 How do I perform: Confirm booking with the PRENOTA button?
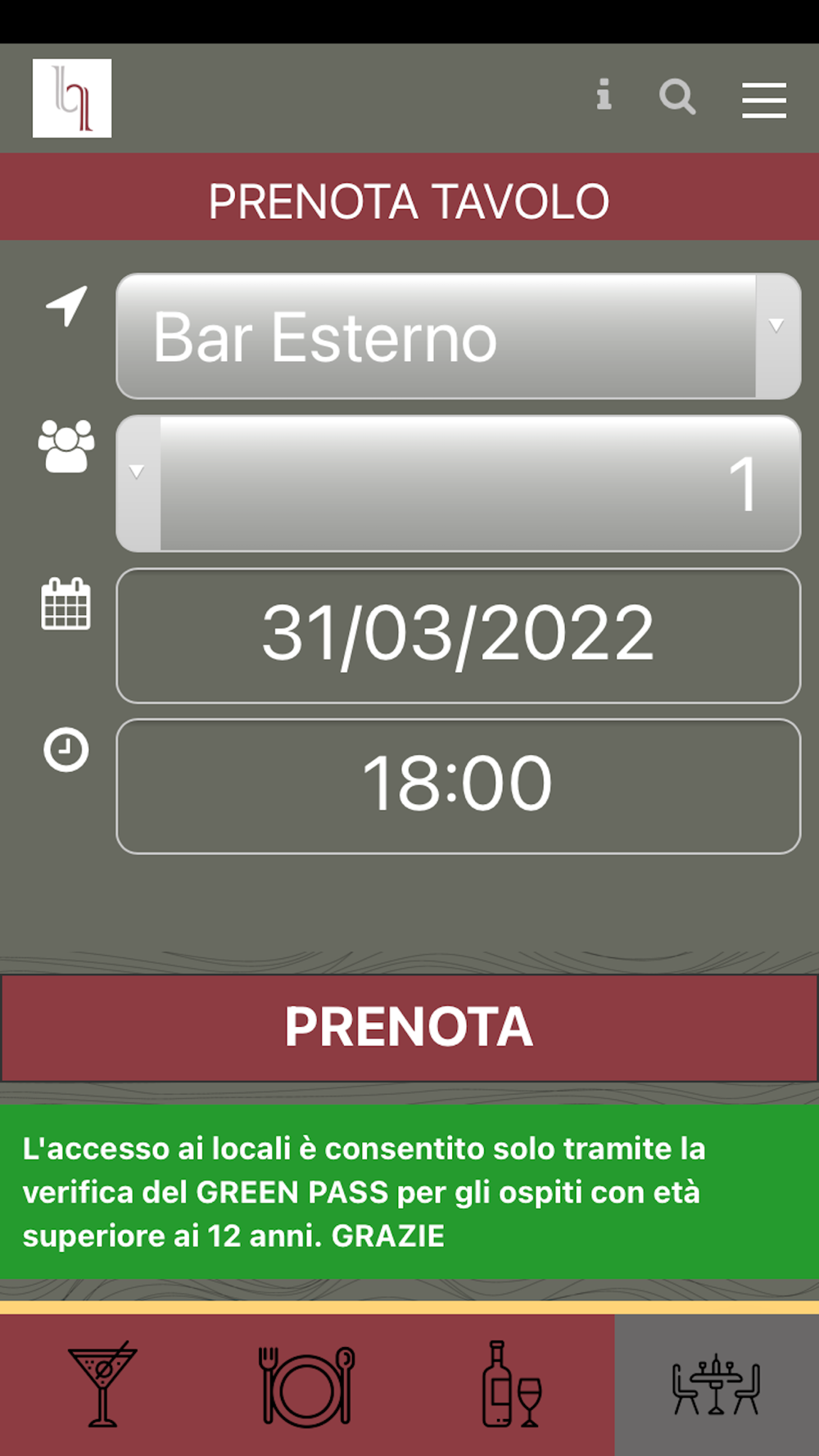(x=409, y=1028)
